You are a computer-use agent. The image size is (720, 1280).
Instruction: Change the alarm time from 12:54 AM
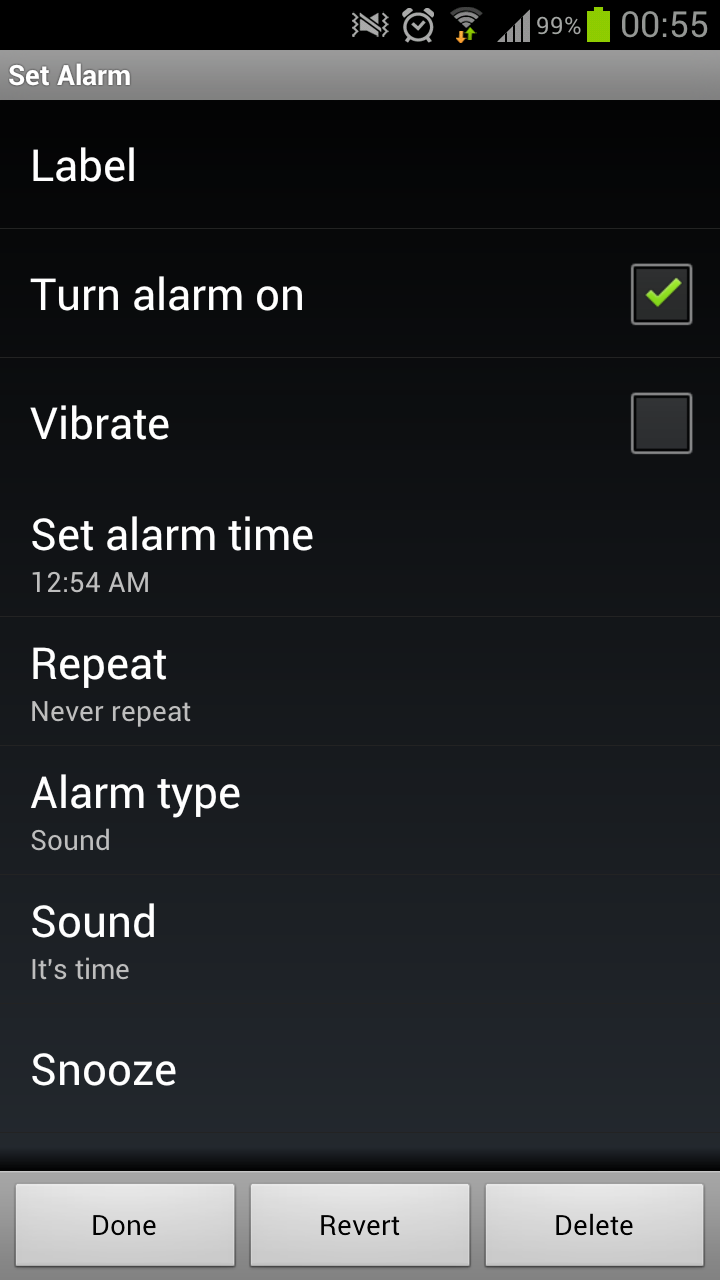[x=360, y=553]
